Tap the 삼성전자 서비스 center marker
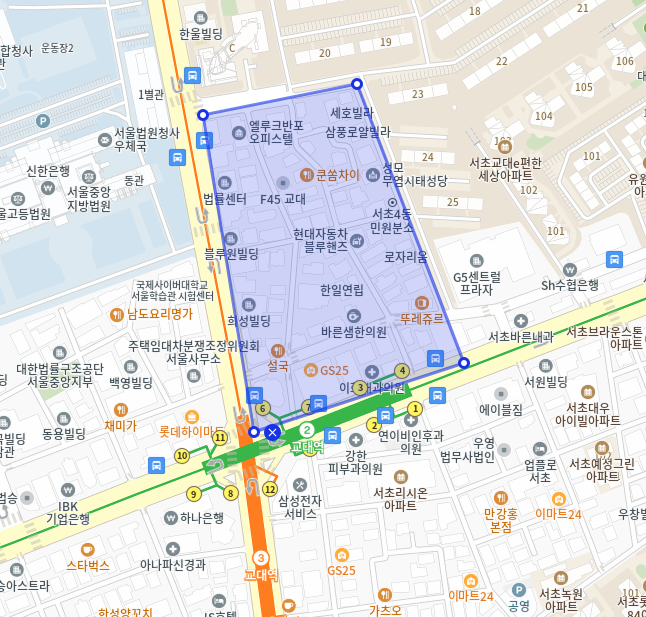 [x=299, y=485]
